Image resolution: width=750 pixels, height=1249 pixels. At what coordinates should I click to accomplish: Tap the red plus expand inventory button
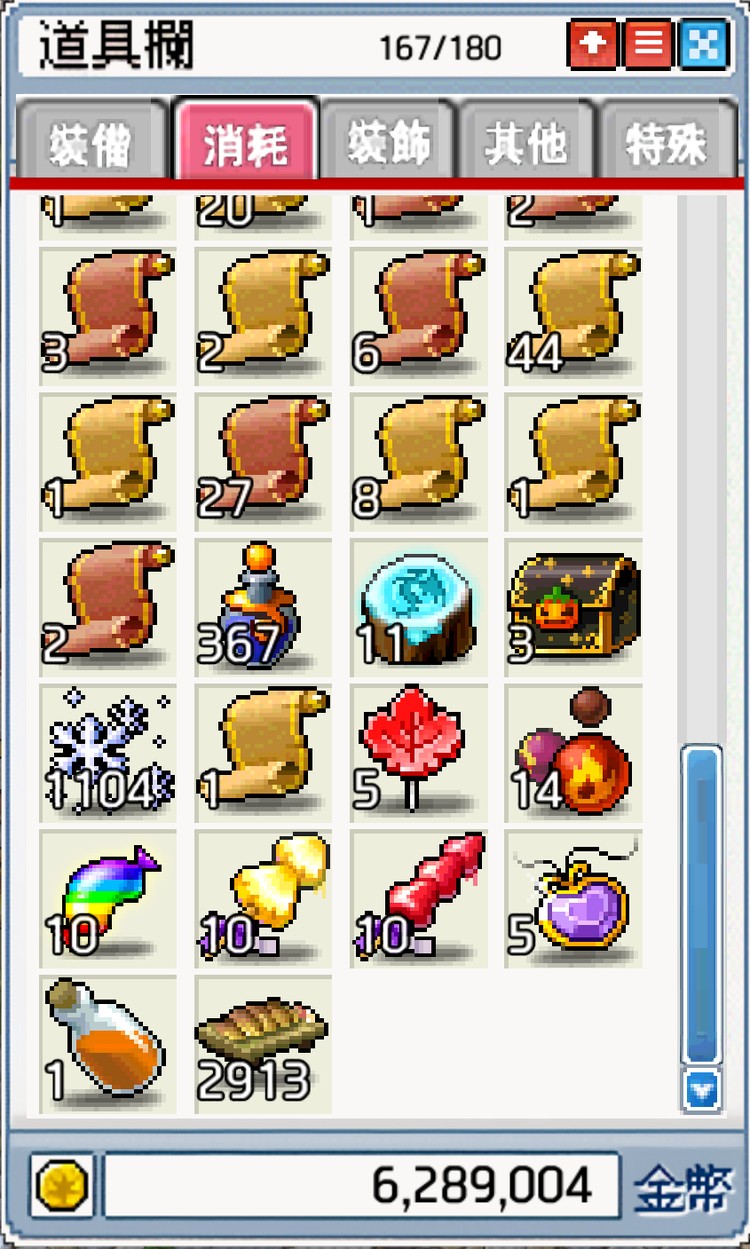click(593, 46)
